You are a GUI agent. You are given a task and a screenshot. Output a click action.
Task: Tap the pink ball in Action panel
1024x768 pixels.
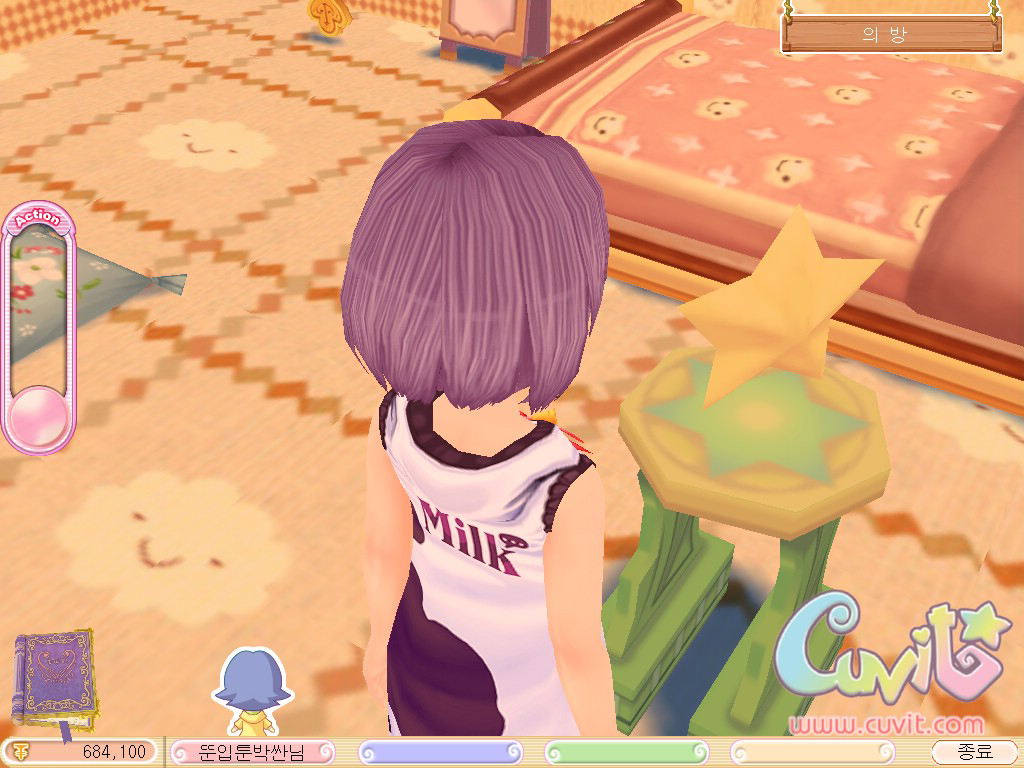(x=38, y=417)
